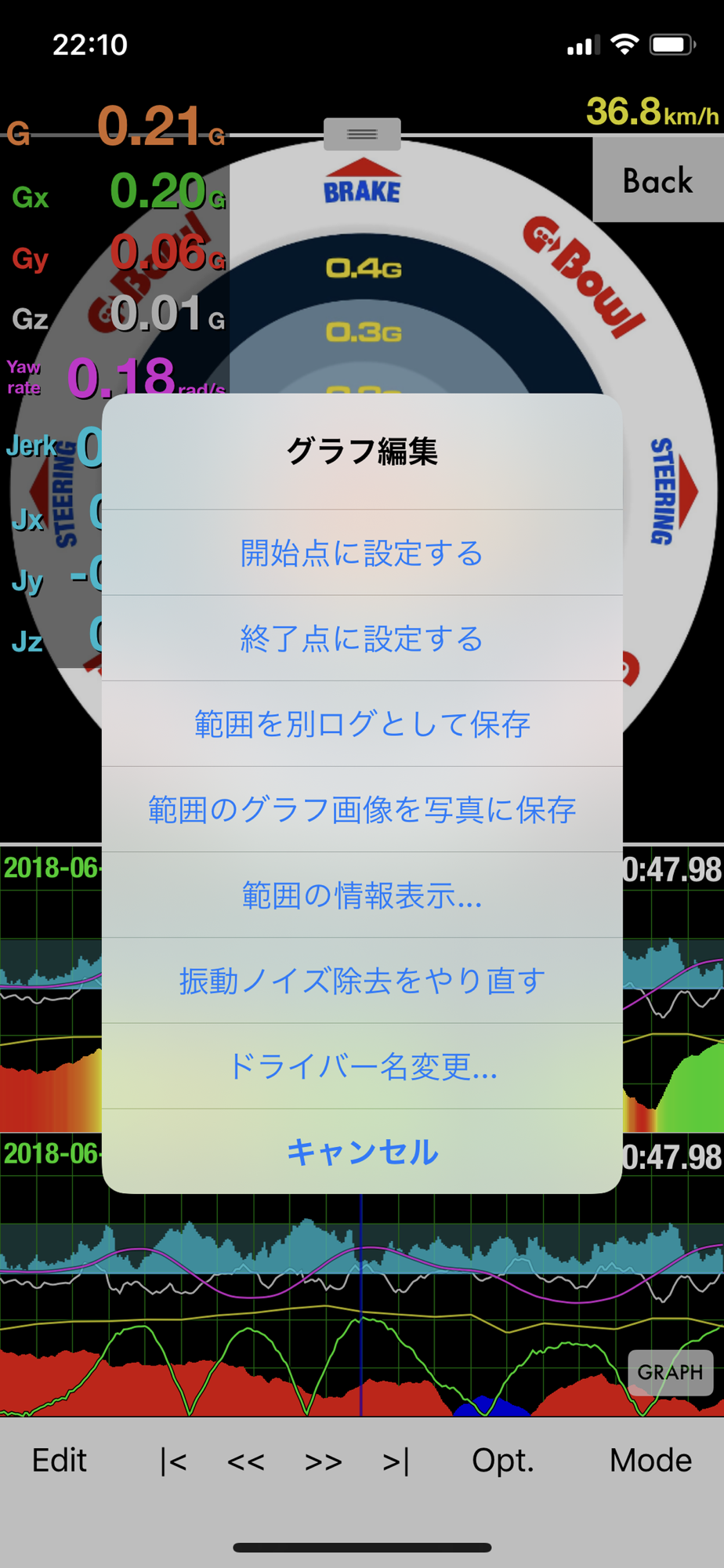
Task: Step backward with << button
Action: pos(246,1461)
